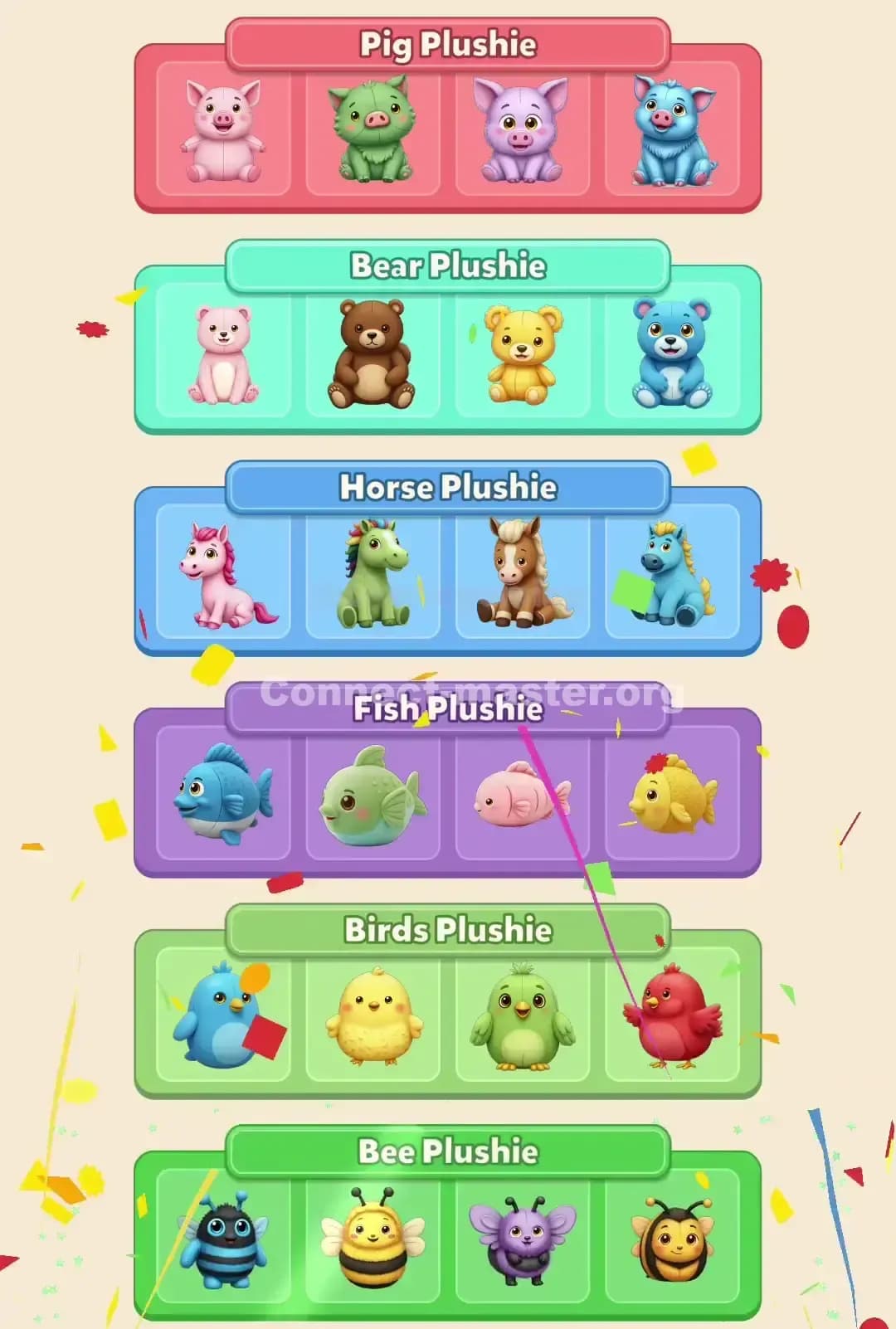Click the Birds Plushie banner
Image resolution: width=896 pixels, height=1329 pixels.
(x=448, y=931)
